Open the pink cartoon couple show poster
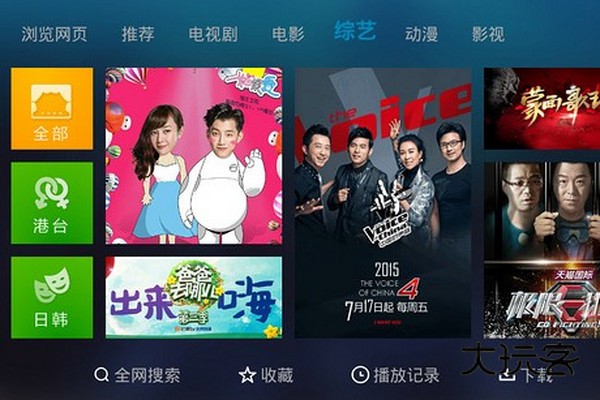The height and width of the screenshot is (400, 600). [194, 156]
